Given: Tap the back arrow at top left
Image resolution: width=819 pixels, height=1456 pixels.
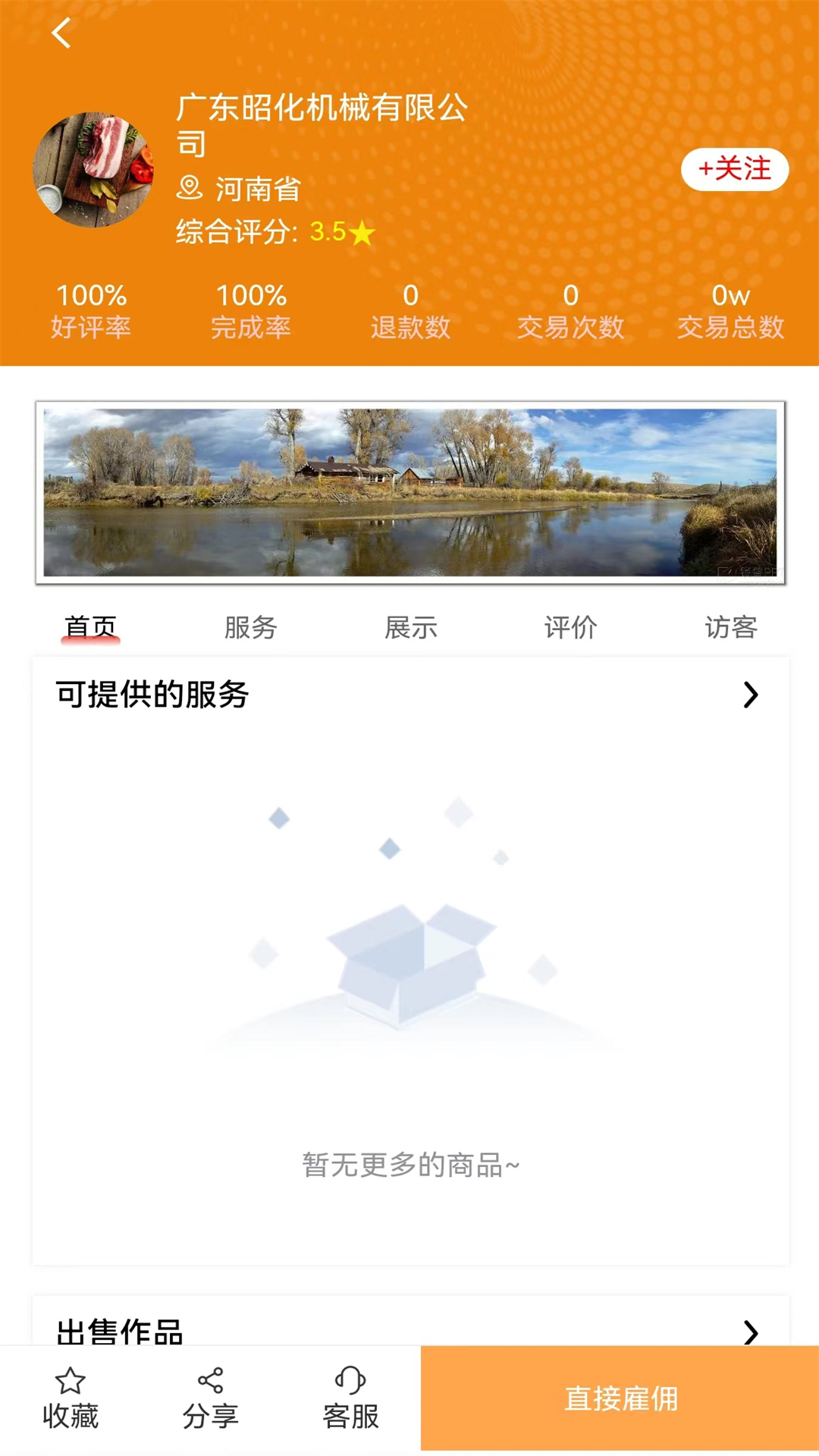Looking at the screenshot, I should coord(61,34).
